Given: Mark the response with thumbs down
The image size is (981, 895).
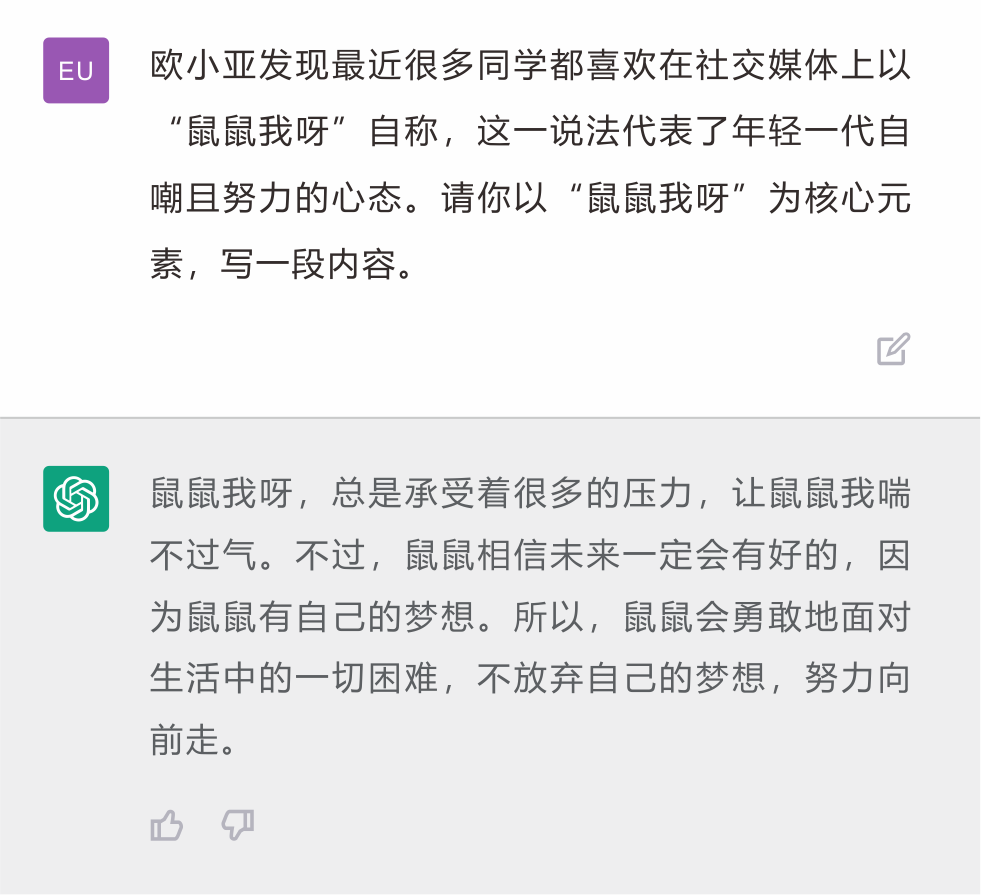Looking at the screenshot, I should coord(238,825).
